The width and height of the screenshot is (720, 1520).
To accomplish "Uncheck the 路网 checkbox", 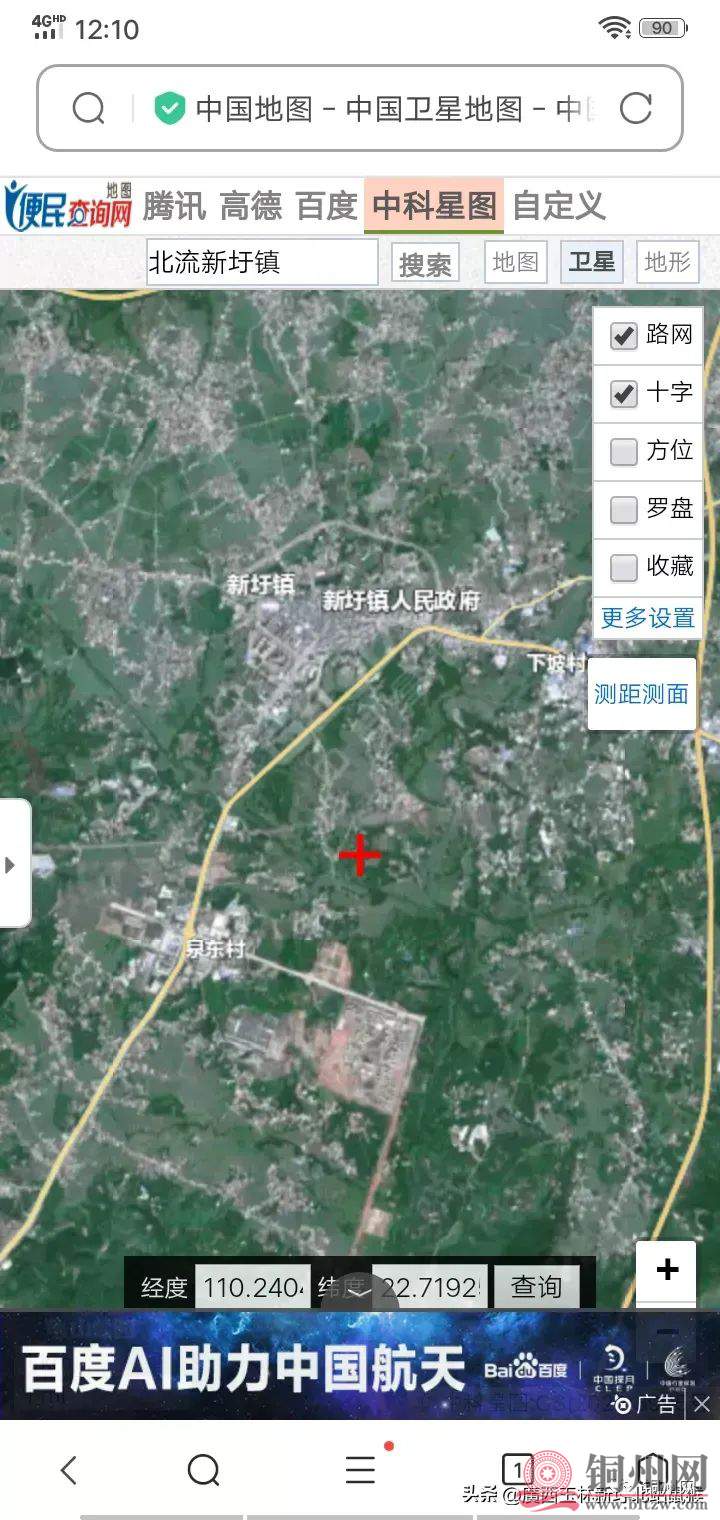I will (624, 336).
